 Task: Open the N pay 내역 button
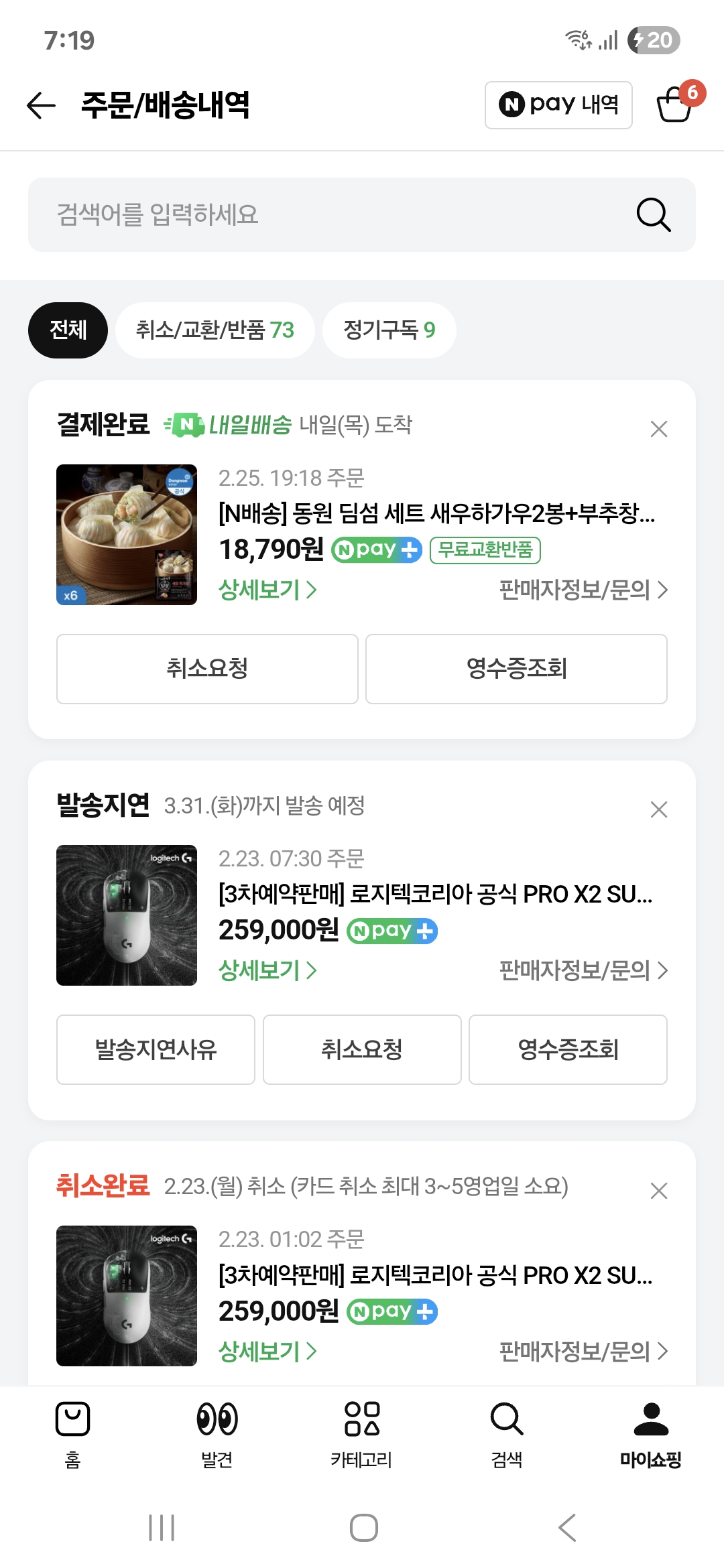tap(558, 105)
